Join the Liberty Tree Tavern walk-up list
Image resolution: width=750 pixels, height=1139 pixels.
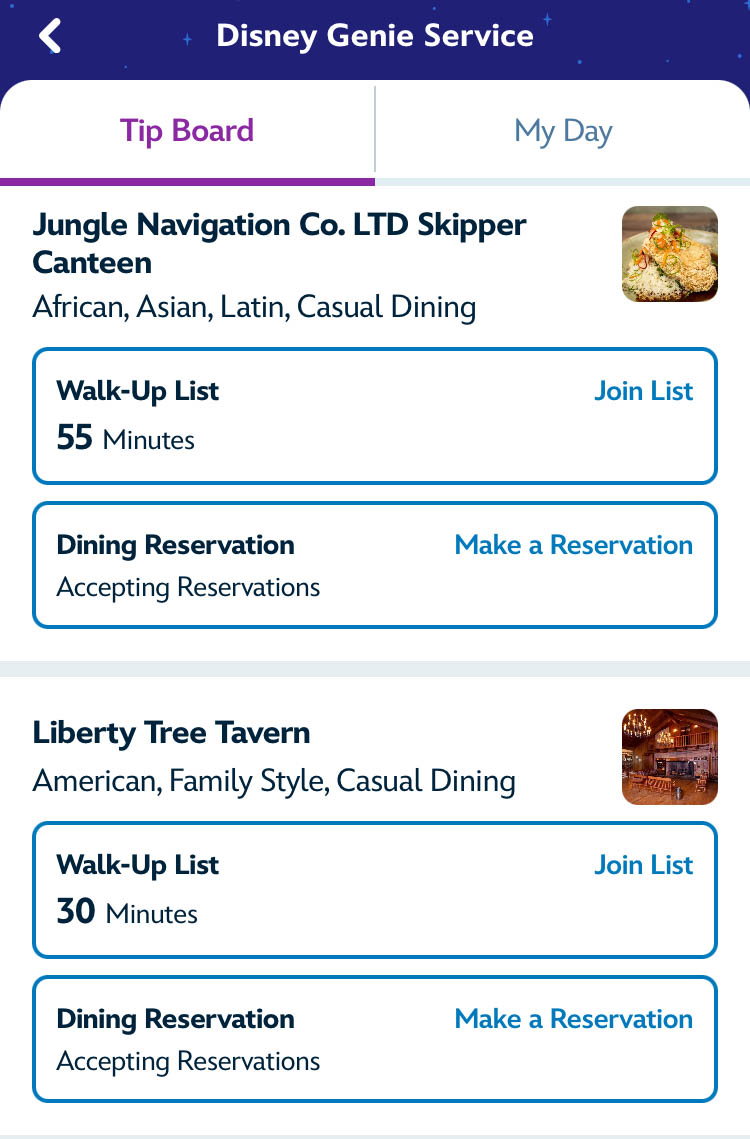tap(643, 865)
